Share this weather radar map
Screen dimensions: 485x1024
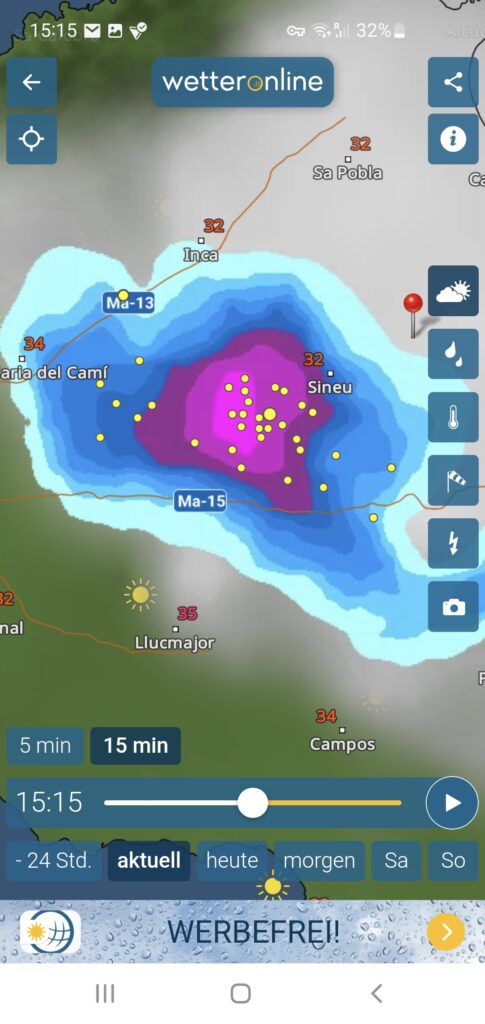point(453,82)
